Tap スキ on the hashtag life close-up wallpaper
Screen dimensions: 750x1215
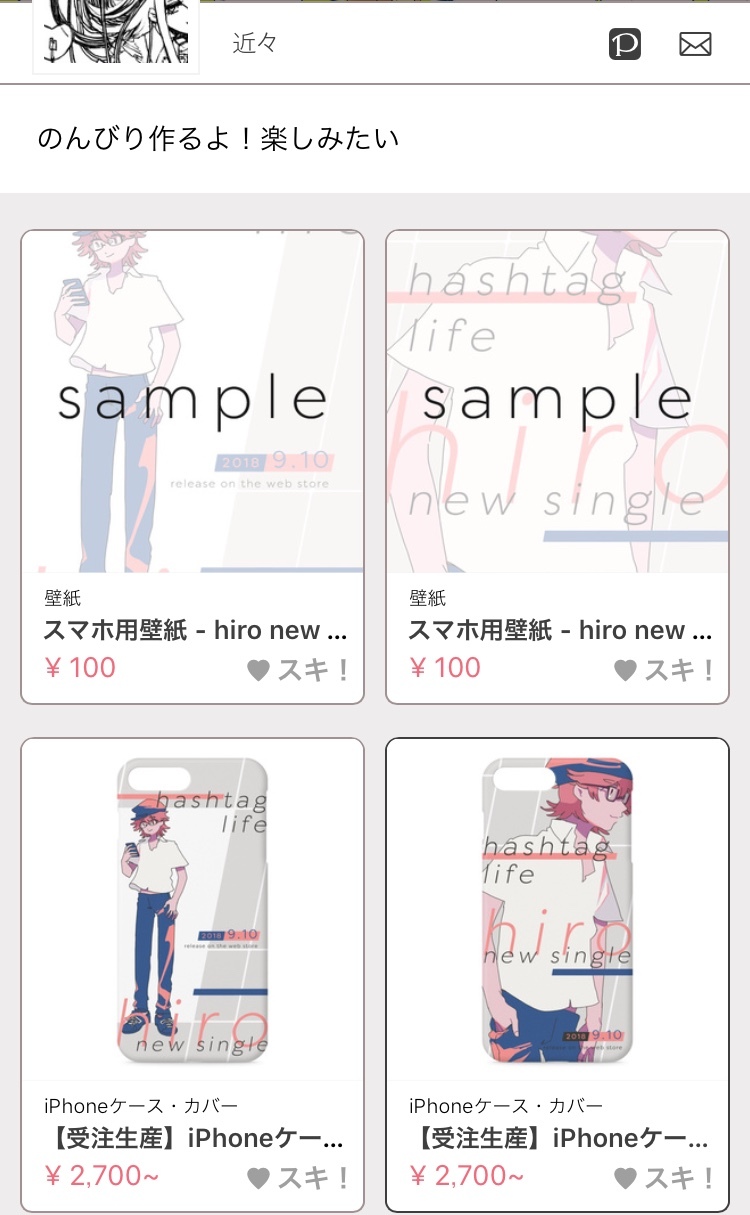click(x=664, y=670)
